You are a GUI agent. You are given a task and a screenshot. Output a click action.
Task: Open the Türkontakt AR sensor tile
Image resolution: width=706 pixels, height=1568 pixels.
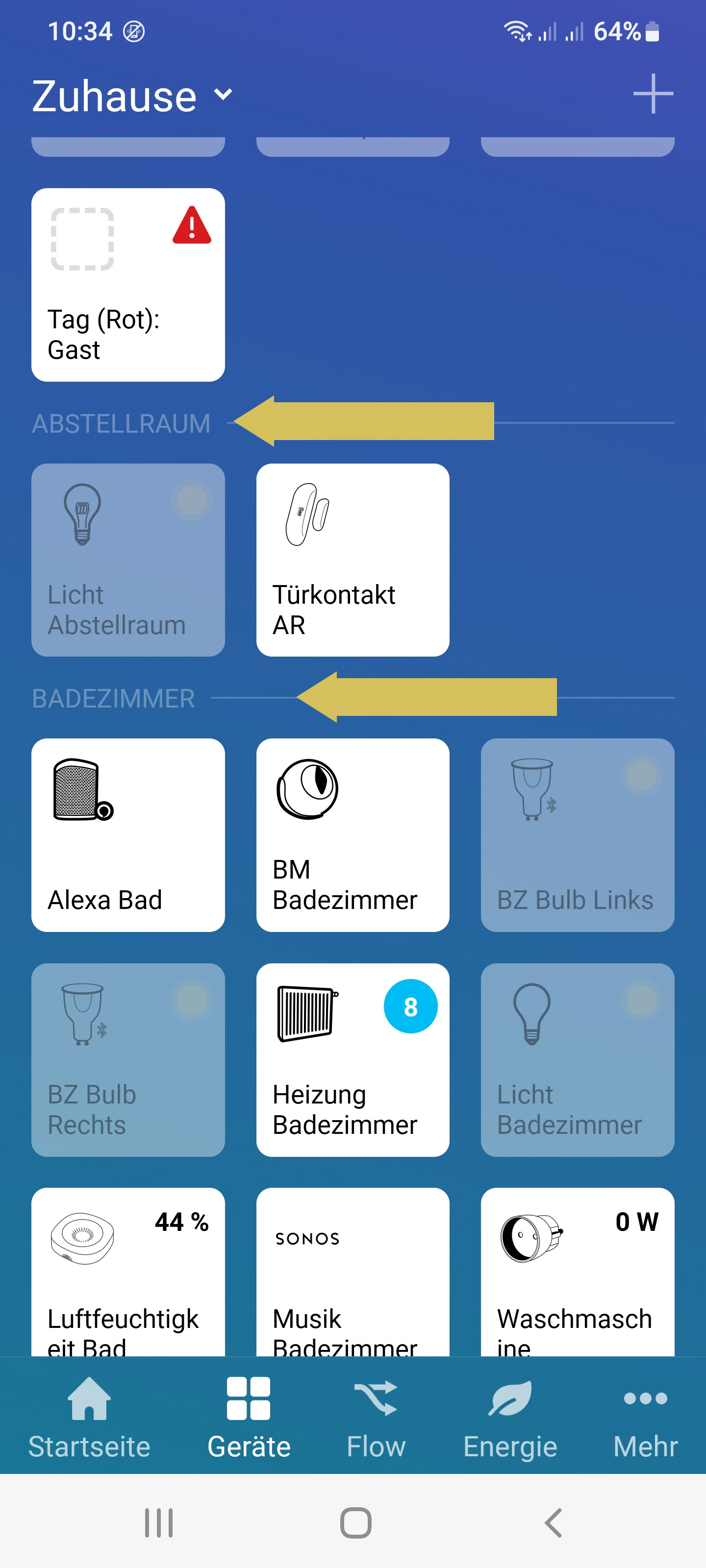click(x=353, y=560)
